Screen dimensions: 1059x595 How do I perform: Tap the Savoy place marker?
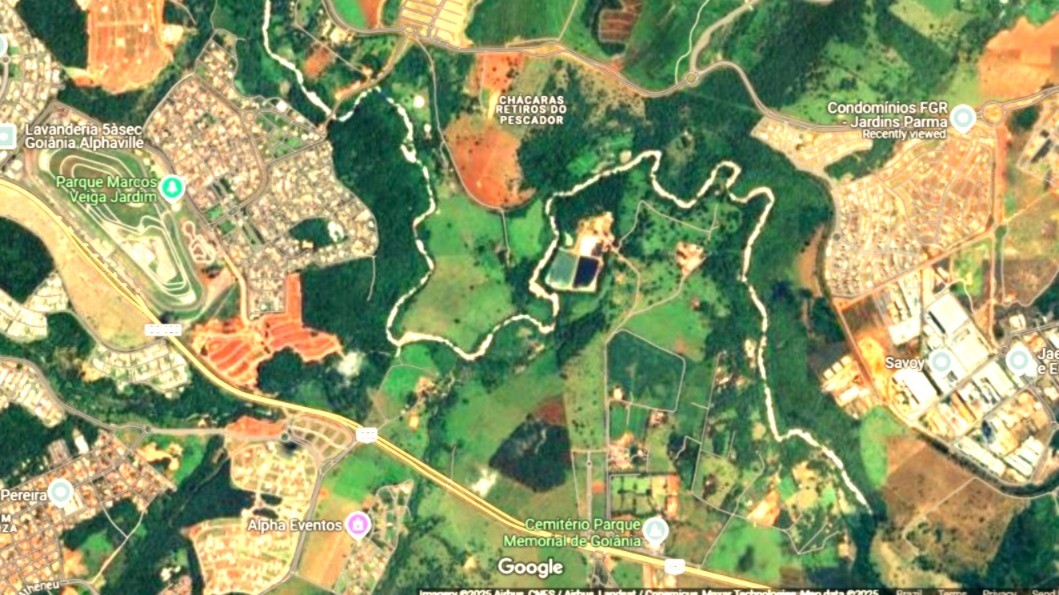(x=940, y=361)
